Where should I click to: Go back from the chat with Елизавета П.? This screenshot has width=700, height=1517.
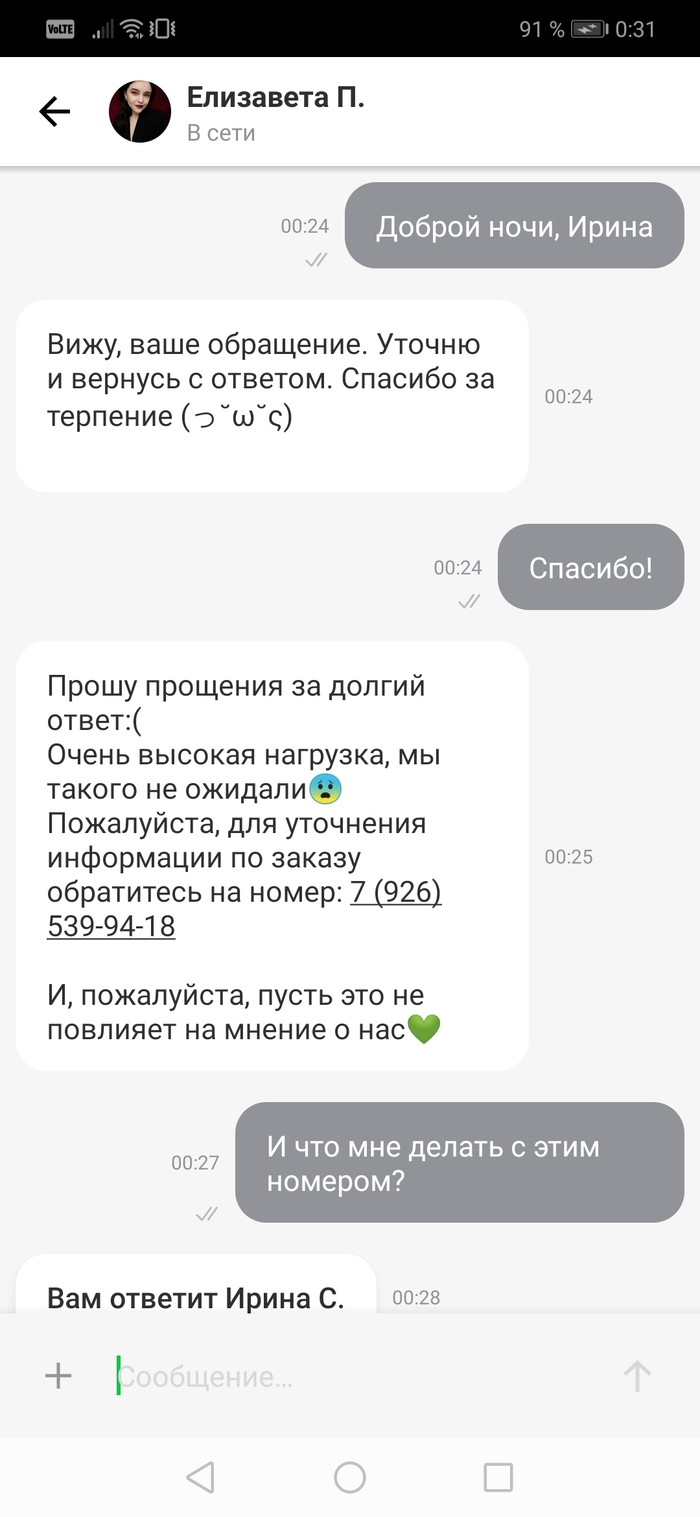pos(55,112)
